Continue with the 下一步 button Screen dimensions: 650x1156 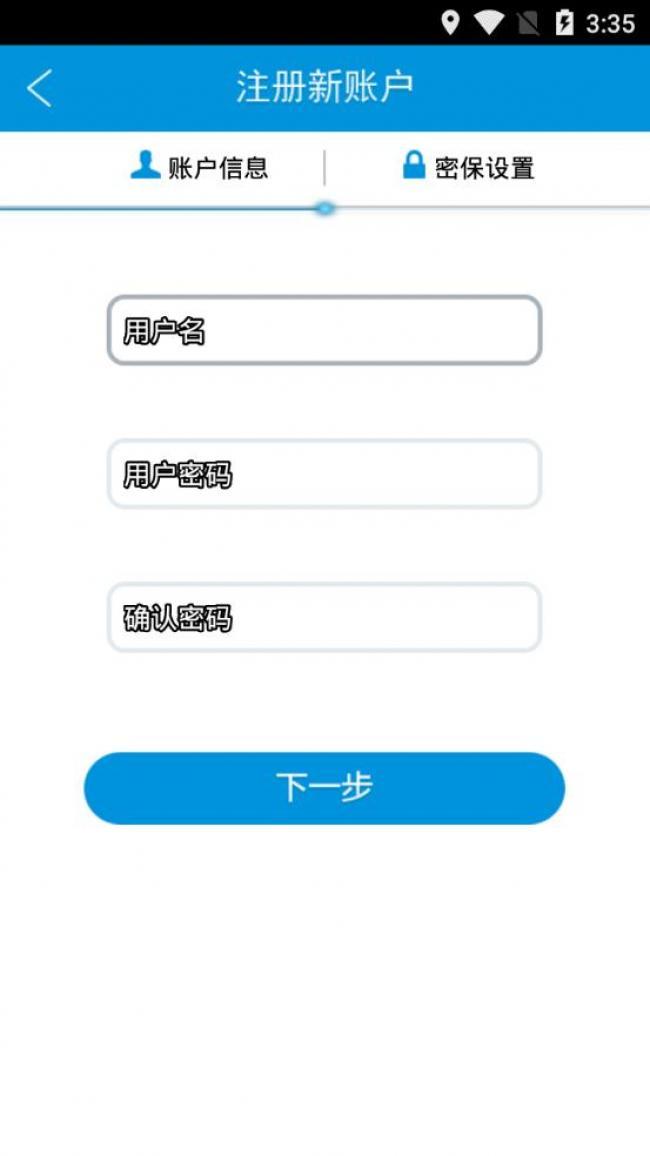coord(324,788)
